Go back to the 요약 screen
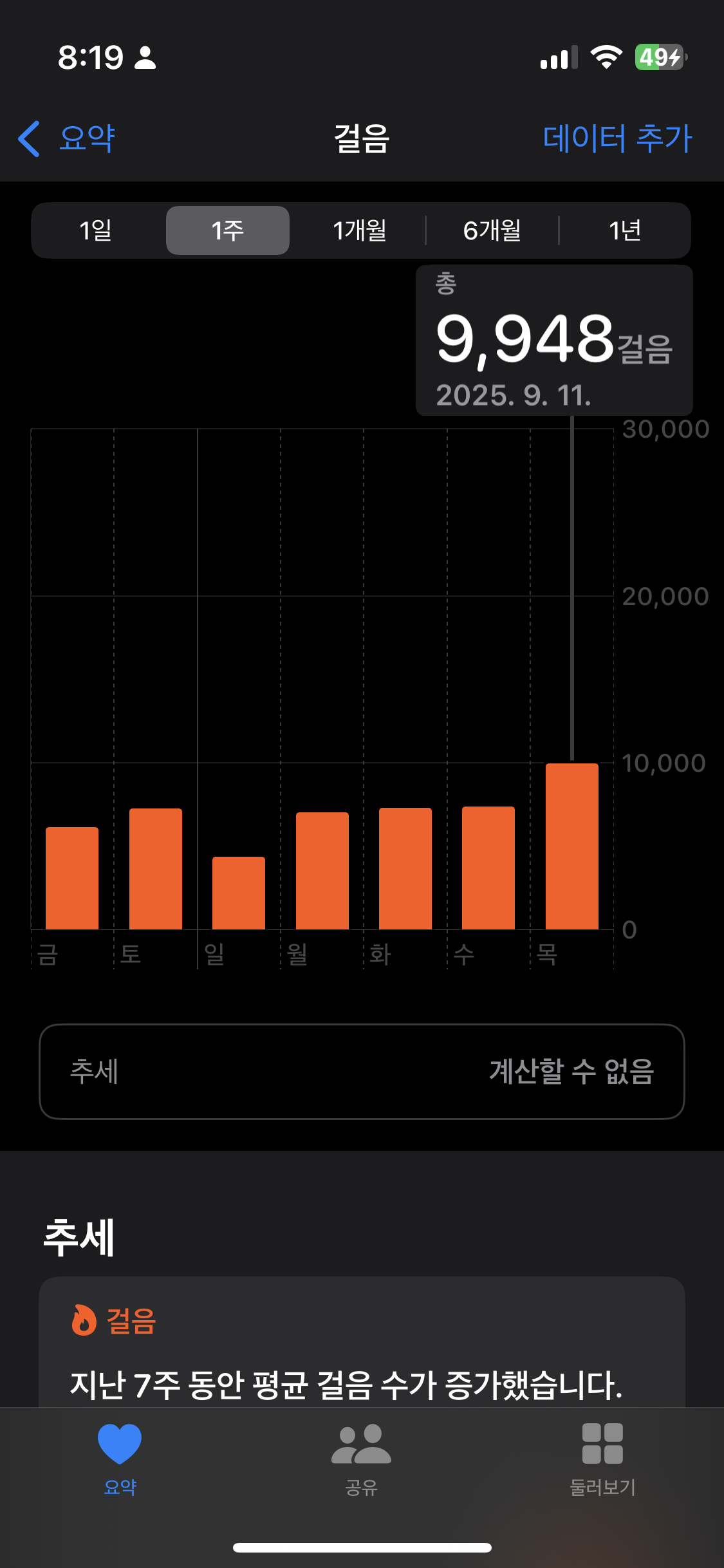 click(x=67, y=138)
